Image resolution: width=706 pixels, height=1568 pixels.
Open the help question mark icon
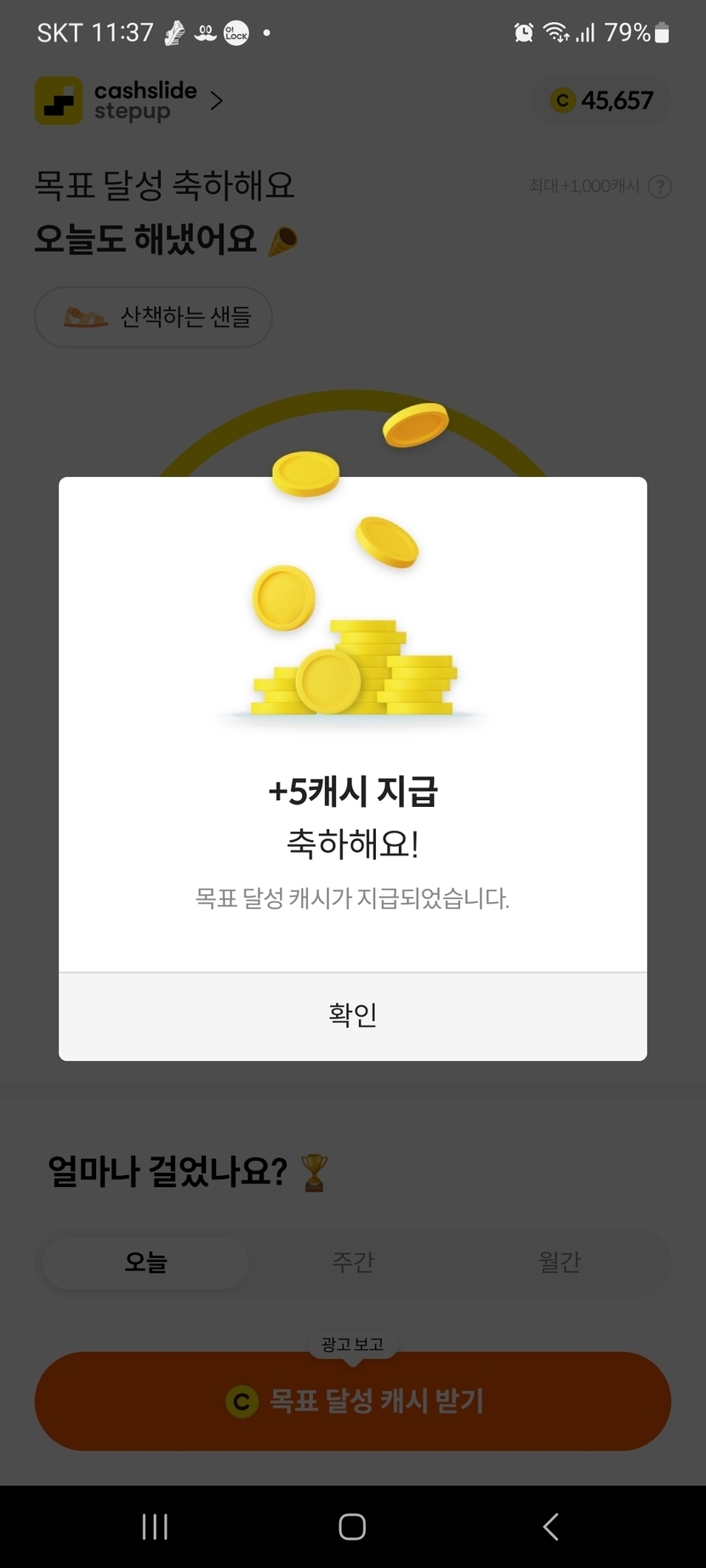tap(659, 186)
